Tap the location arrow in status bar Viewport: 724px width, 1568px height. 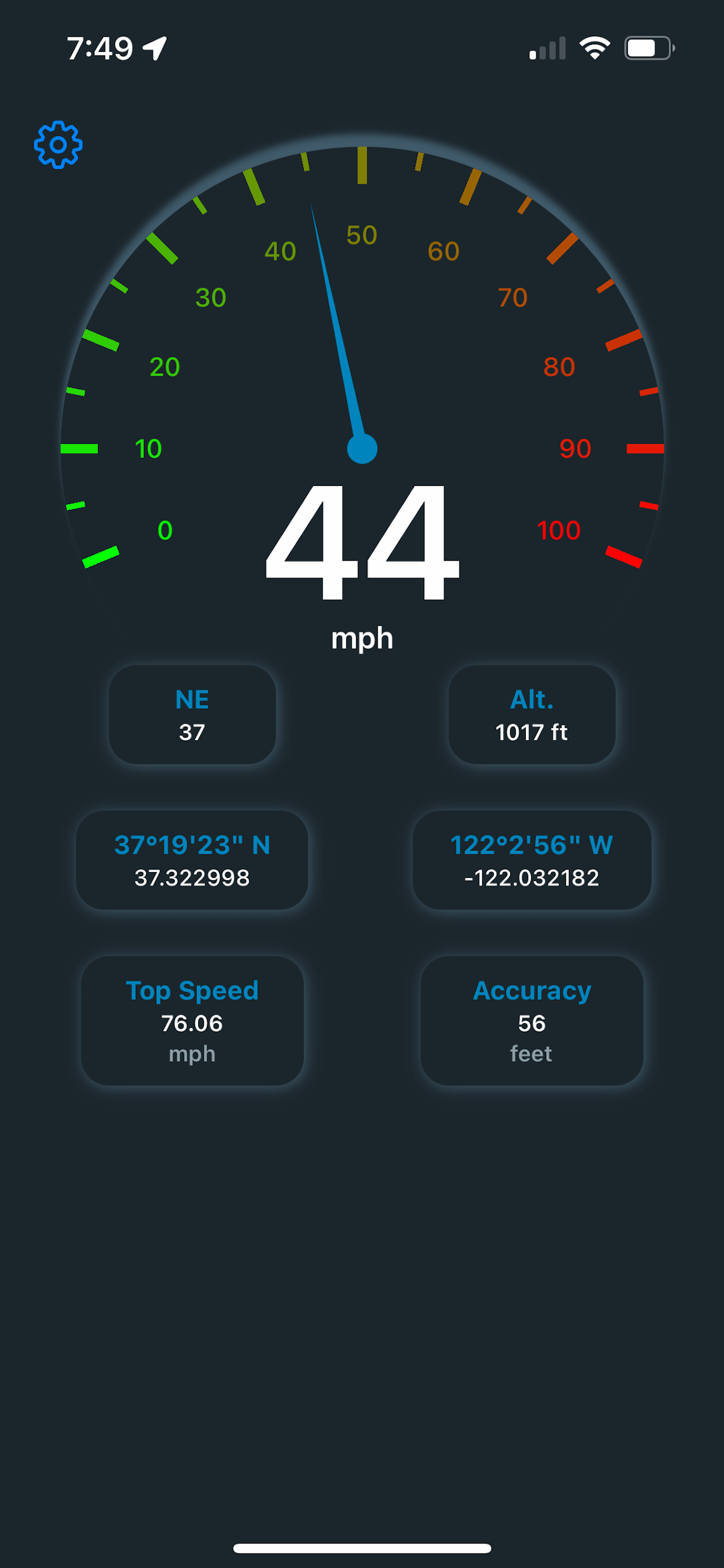pos(154,48)
